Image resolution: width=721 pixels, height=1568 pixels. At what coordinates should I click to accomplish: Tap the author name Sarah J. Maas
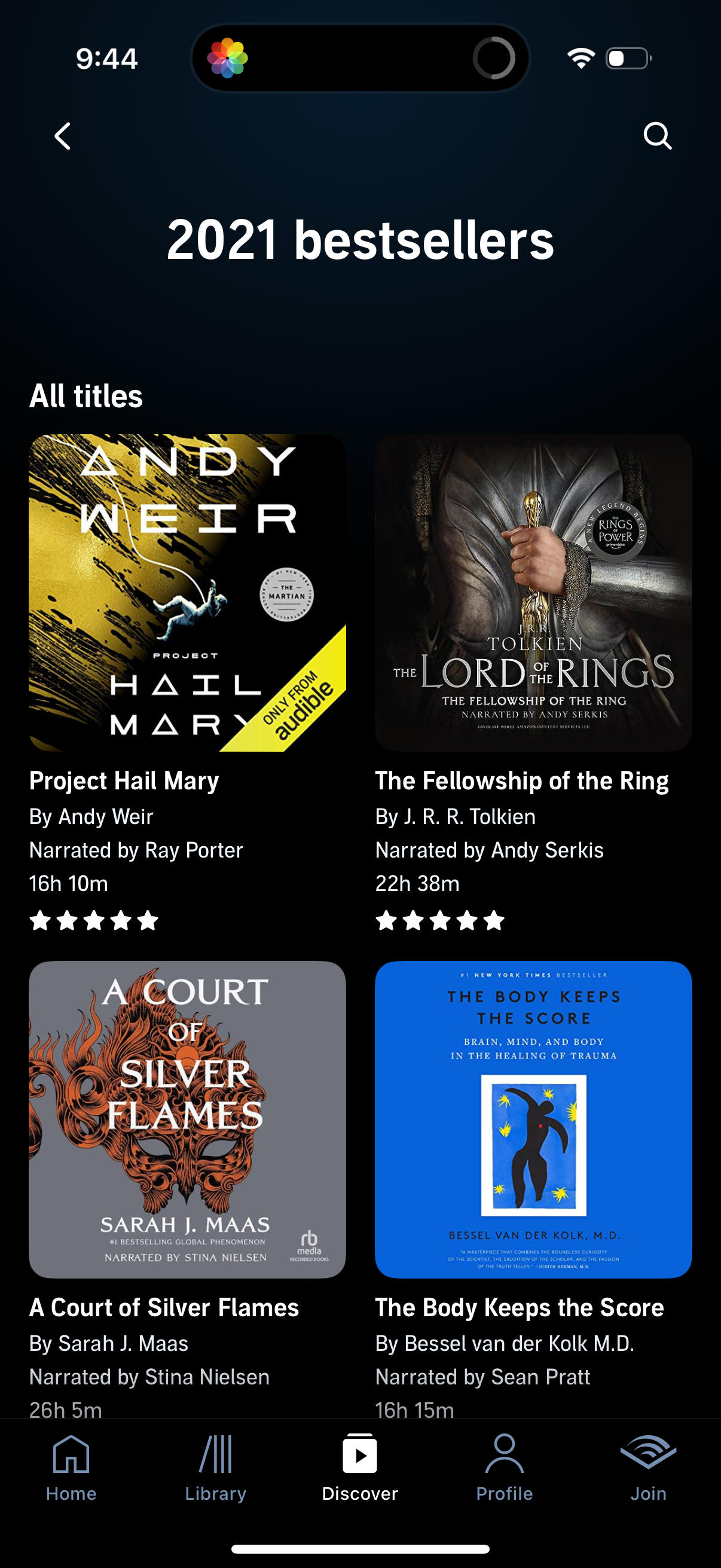109,1343
